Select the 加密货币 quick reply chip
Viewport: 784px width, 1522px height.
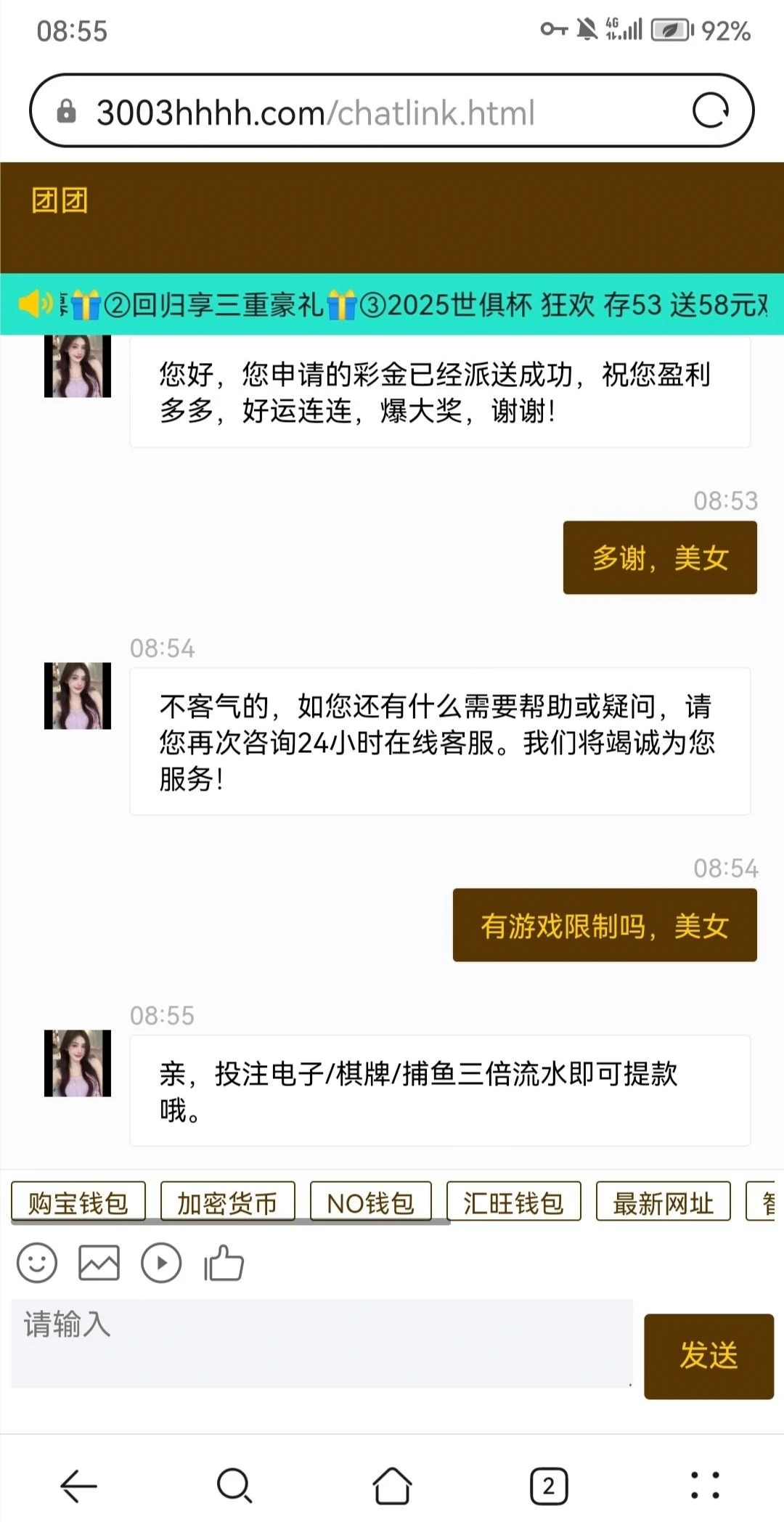click(227, 1203)
